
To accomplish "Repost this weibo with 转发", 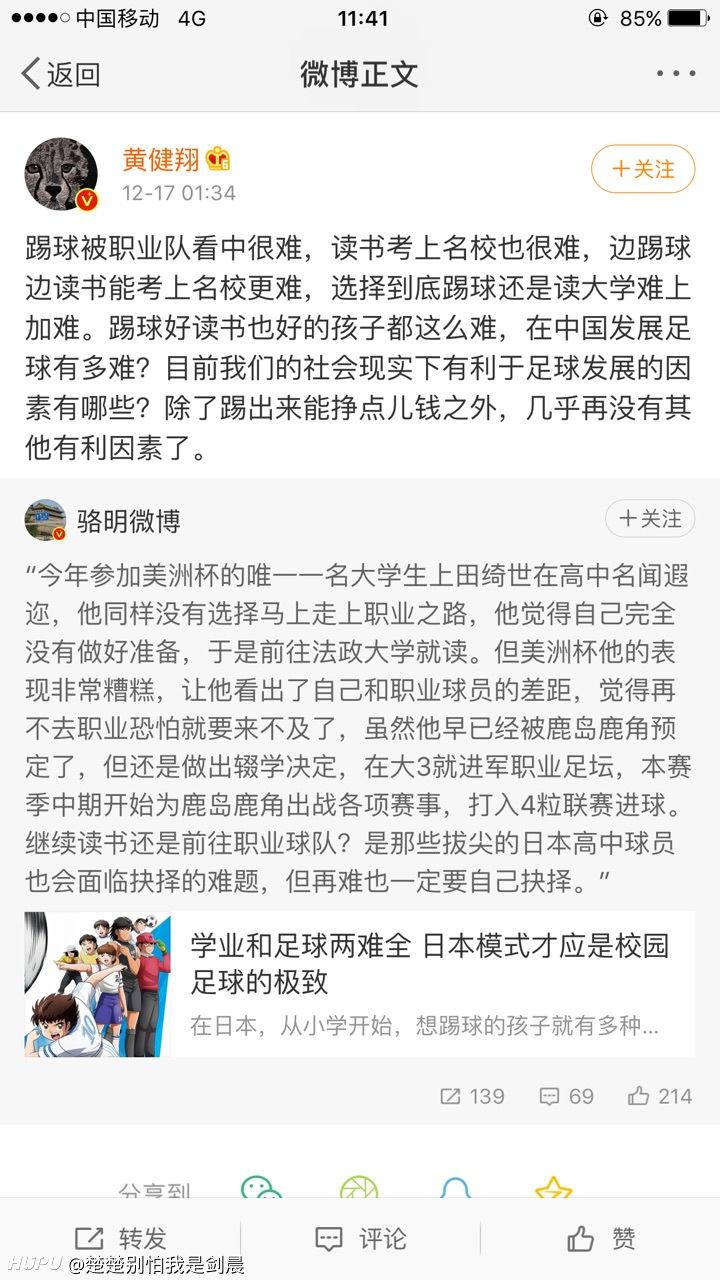I will point(120,1239).
